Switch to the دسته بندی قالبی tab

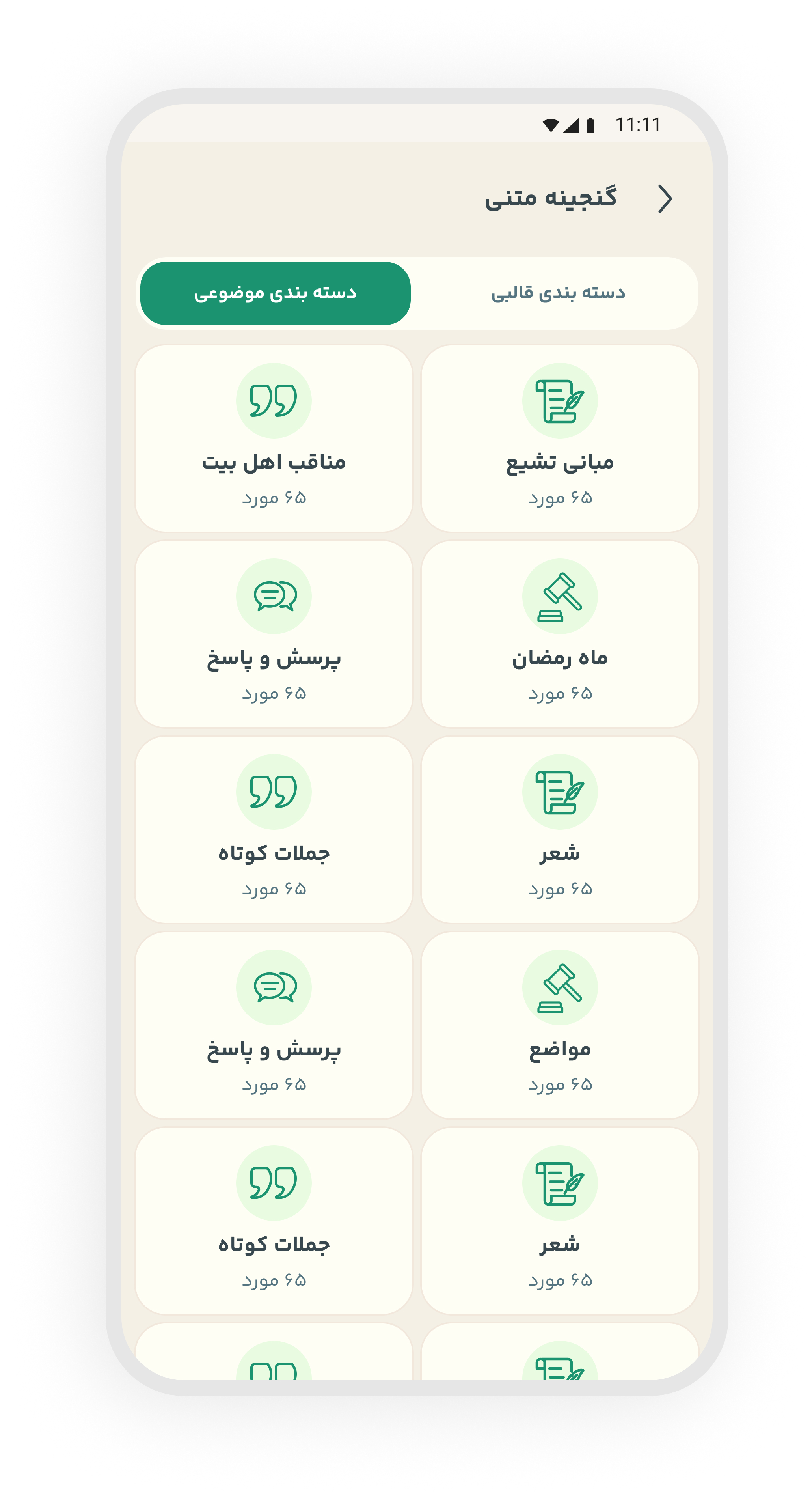click(558, 293)
